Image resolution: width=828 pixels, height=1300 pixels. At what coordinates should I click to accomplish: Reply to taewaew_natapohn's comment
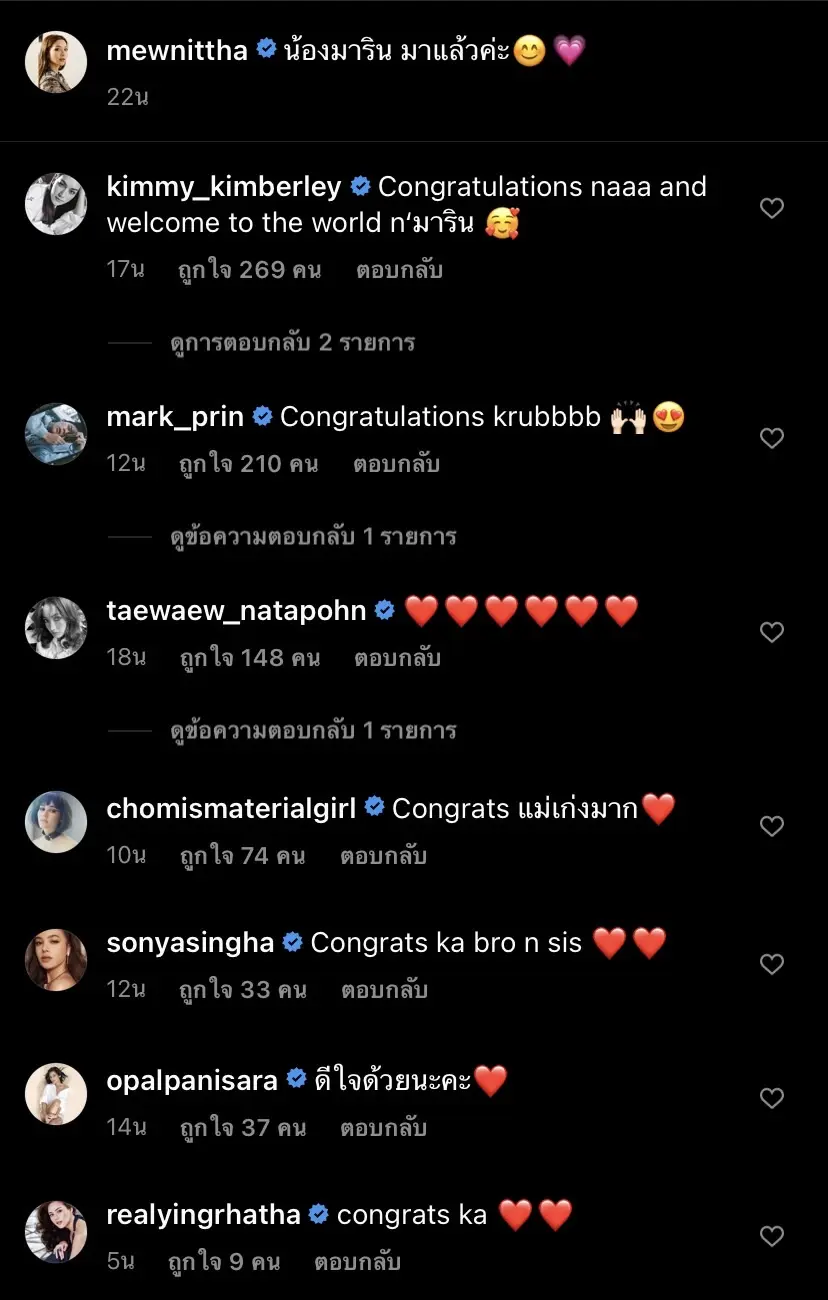point(397,658)
